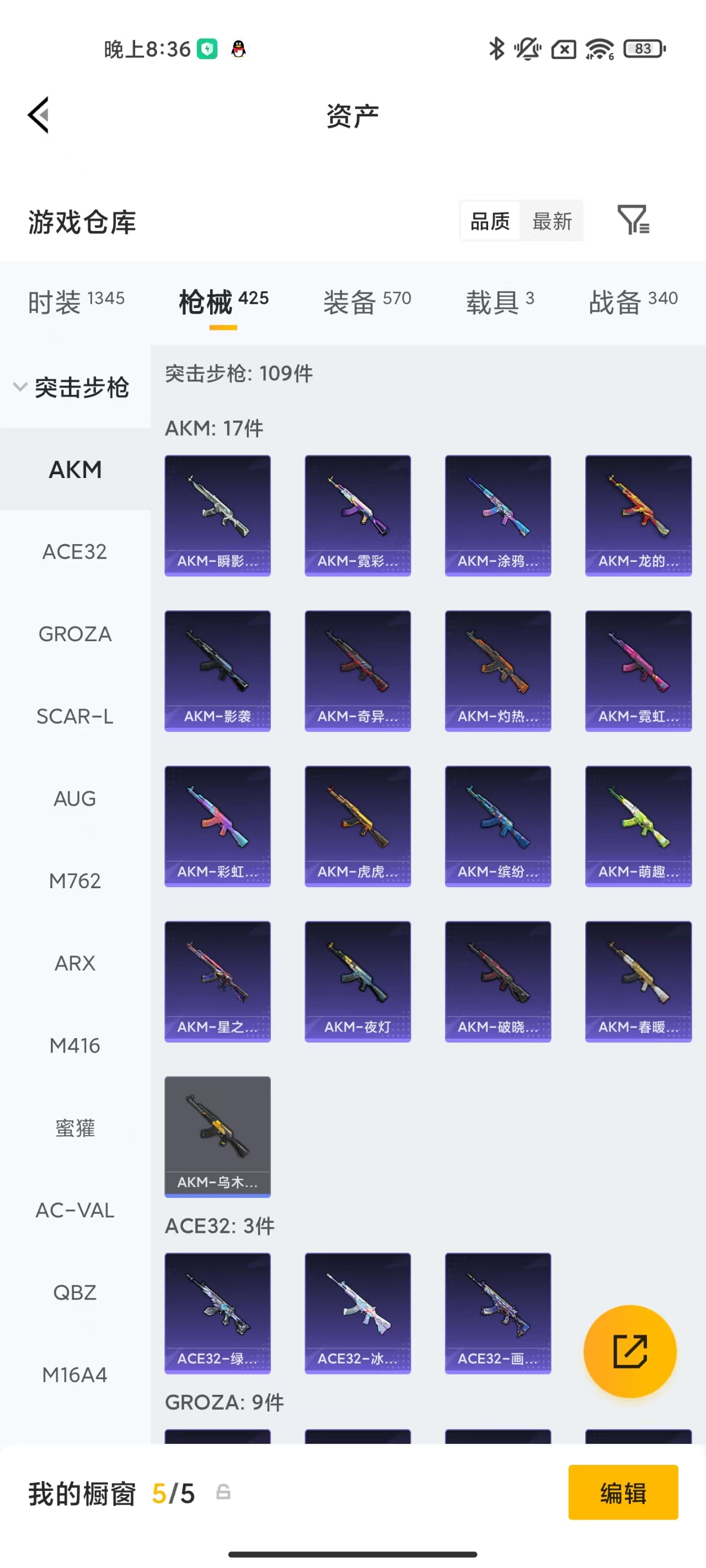Open the AKM-乌木 skin tile
The height and width of the screenshot is (1568, 706).
click(217, 1136)
